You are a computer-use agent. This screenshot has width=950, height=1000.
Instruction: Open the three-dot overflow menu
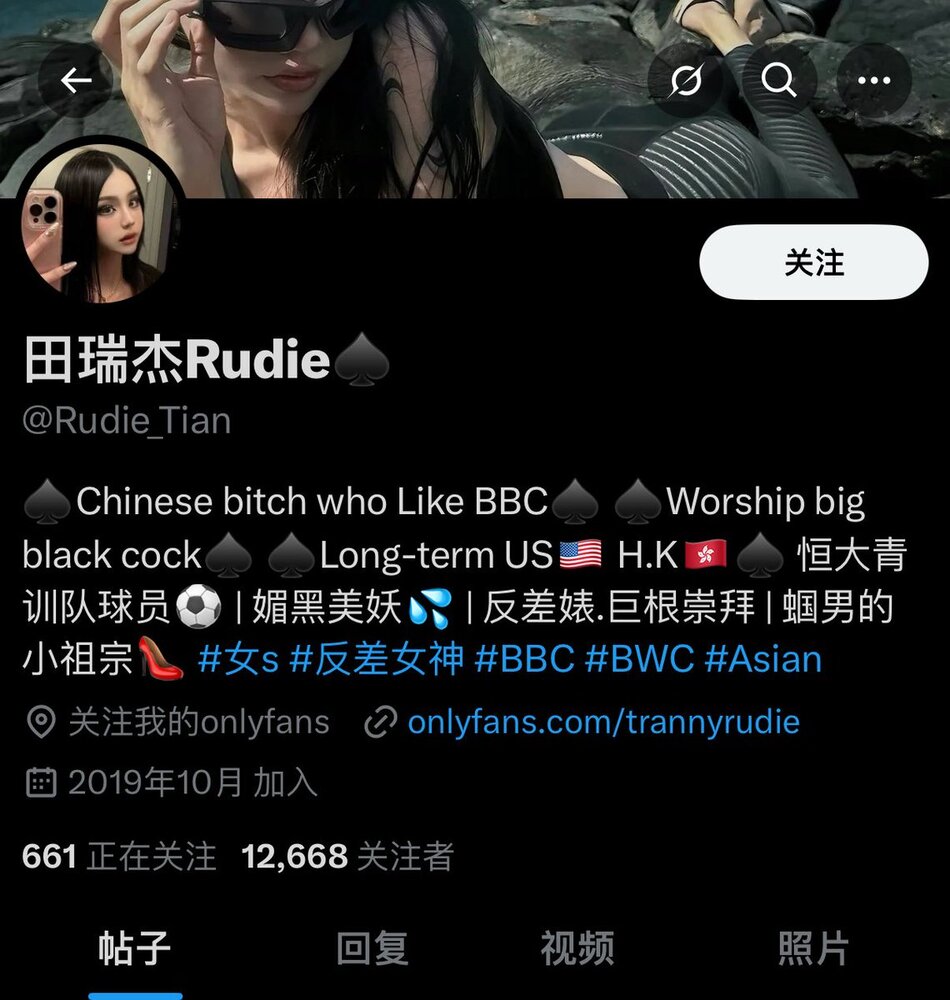click(873, 82)
